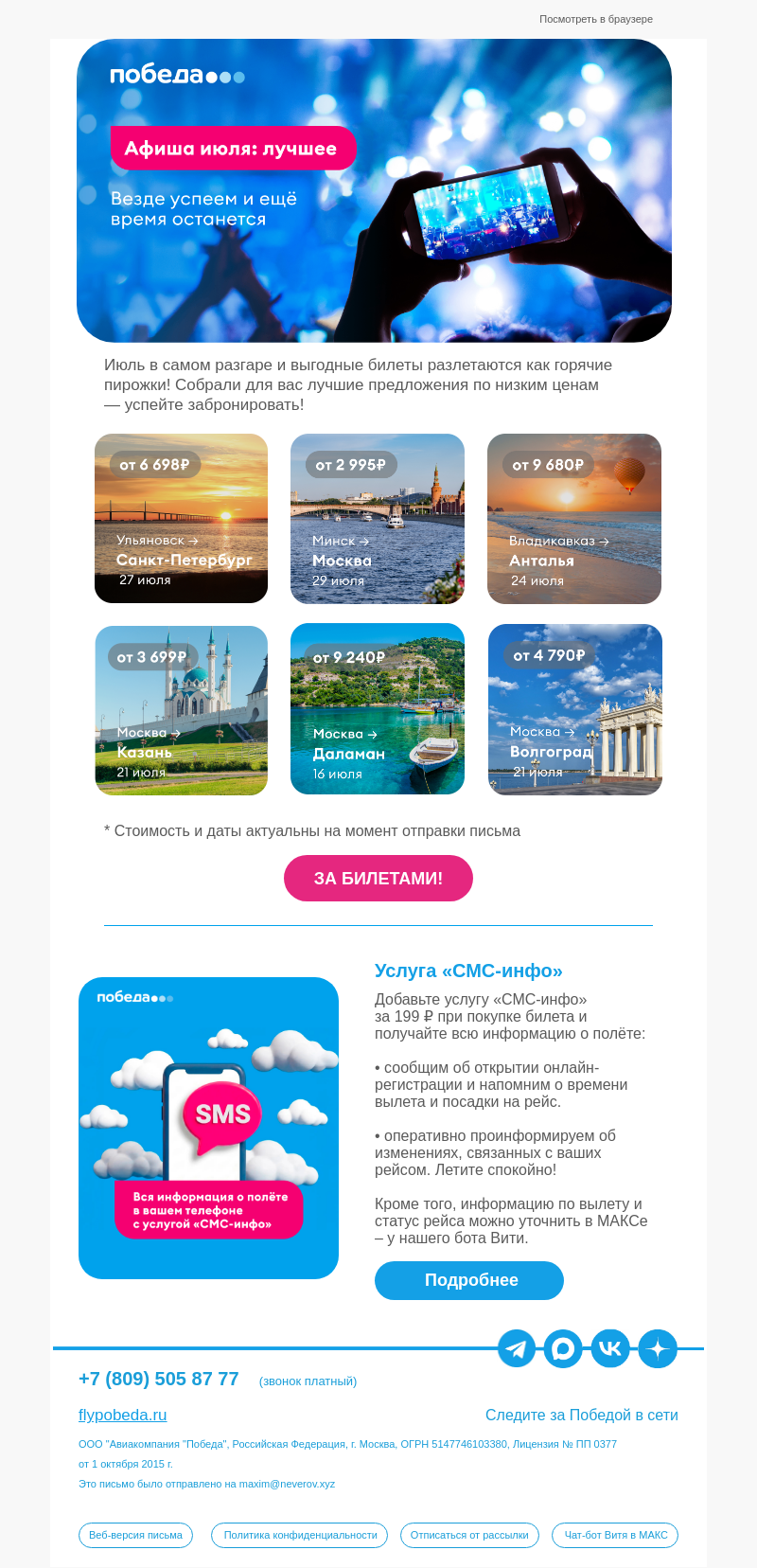The image size is (757, 1568).
Task: Open the SMS-info promo image
Action: pyautogui.click(x=208, y=1129)
